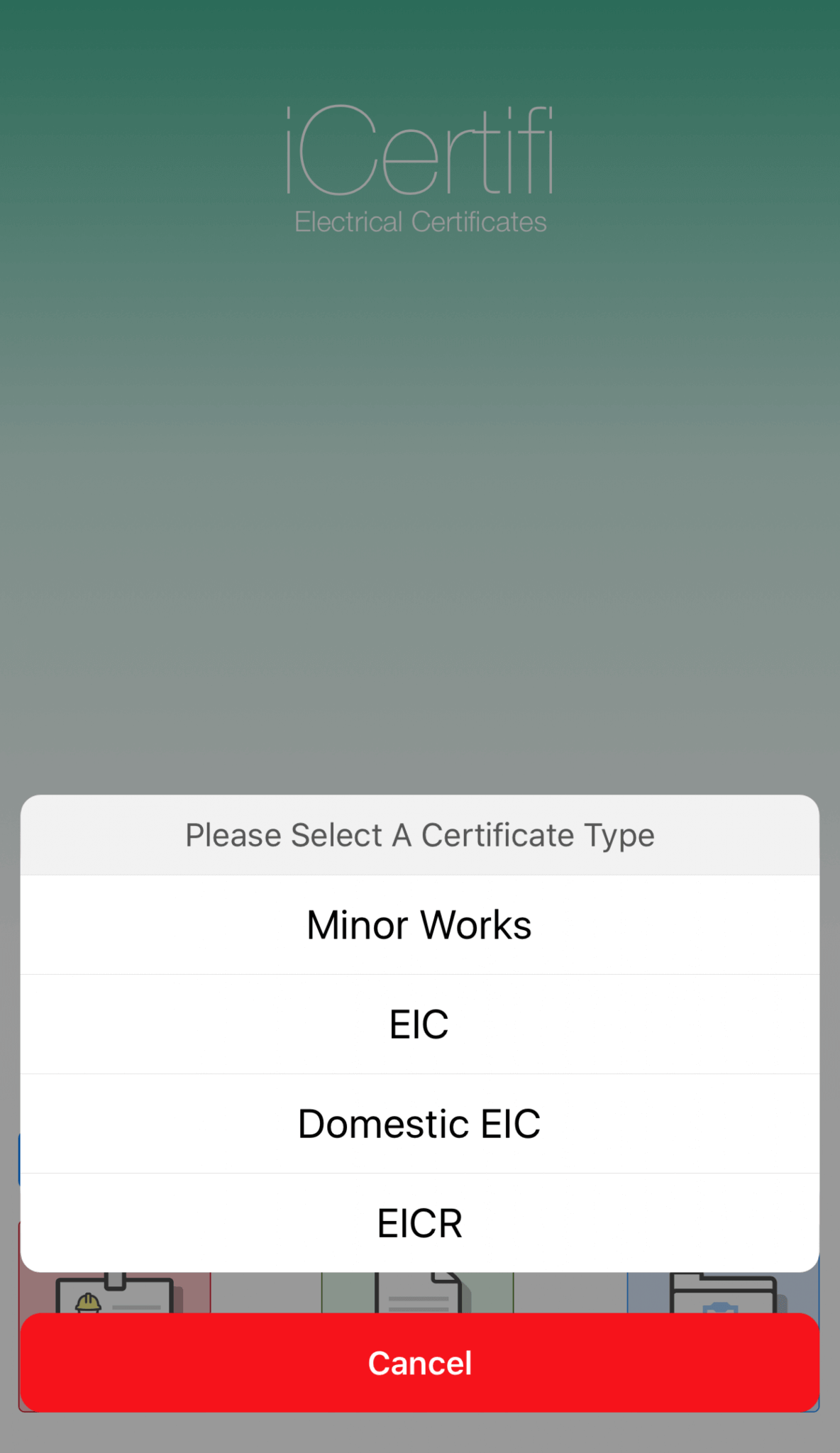
Task: Click the topmost option of the action sheet
Action: click(420, 924)
